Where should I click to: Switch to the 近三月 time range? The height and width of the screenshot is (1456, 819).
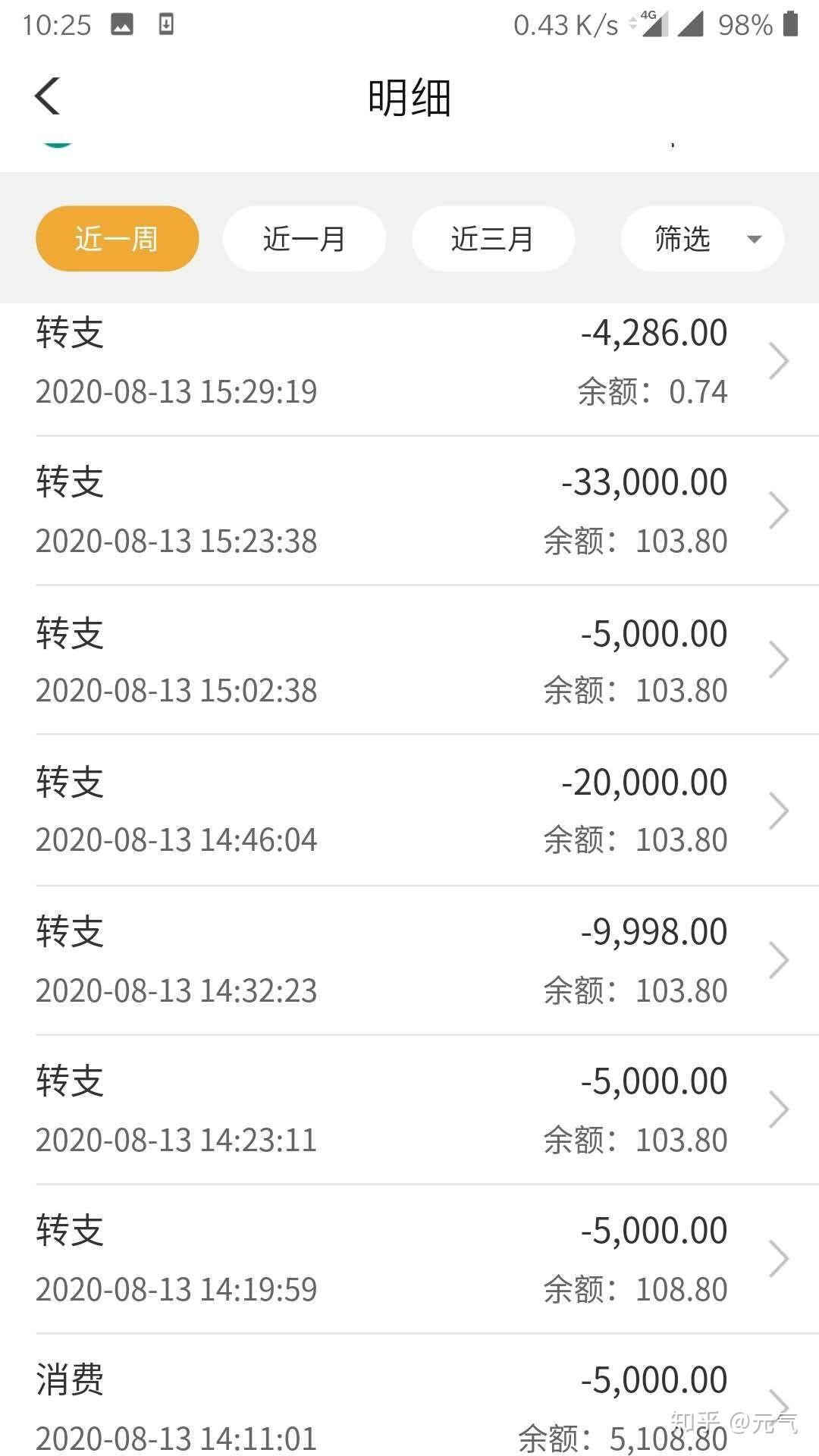pos(493,239)
